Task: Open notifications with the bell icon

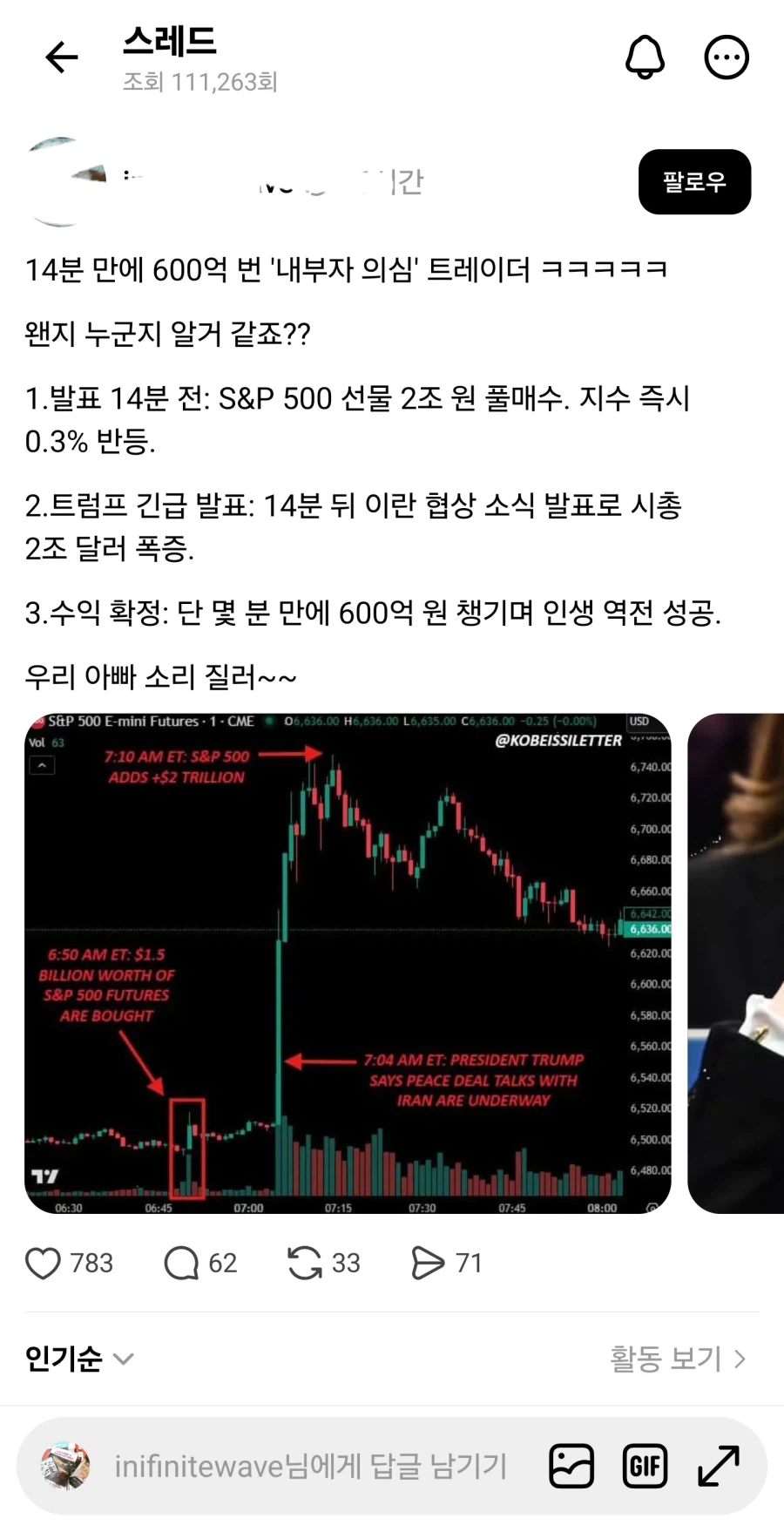Action: 645,56
